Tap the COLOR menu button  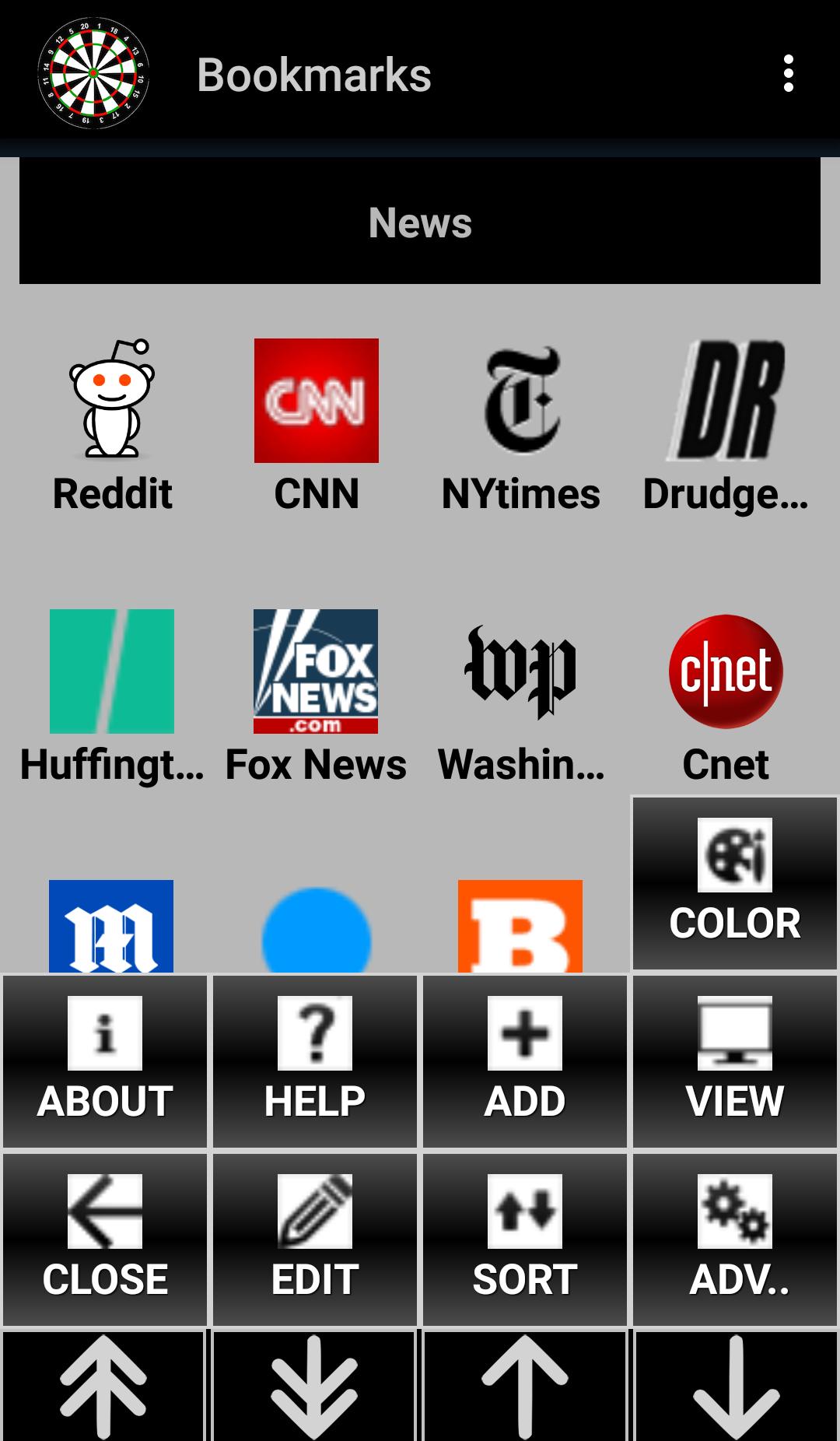tap(734, 884)
